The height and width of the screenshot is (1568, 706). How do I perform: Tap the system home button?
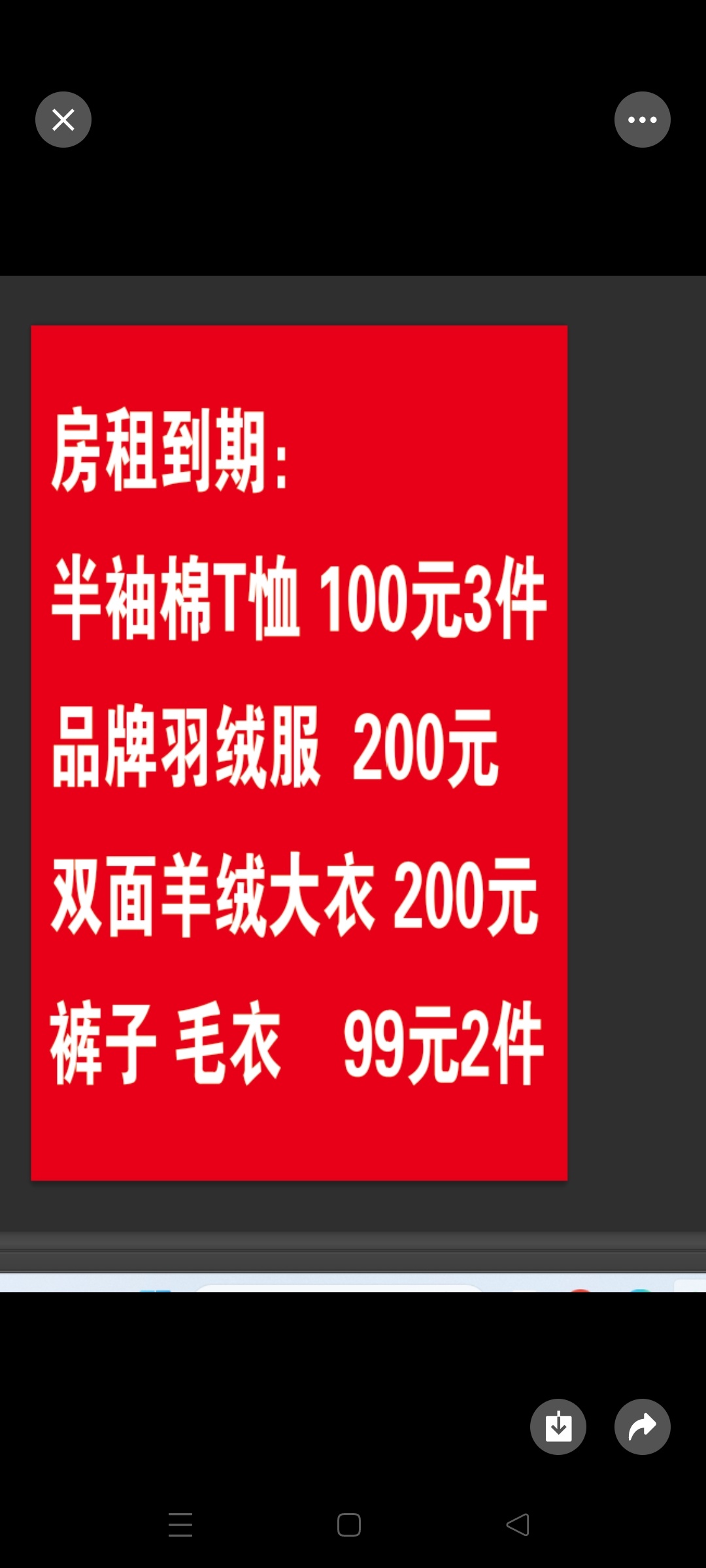(349, 1525)
